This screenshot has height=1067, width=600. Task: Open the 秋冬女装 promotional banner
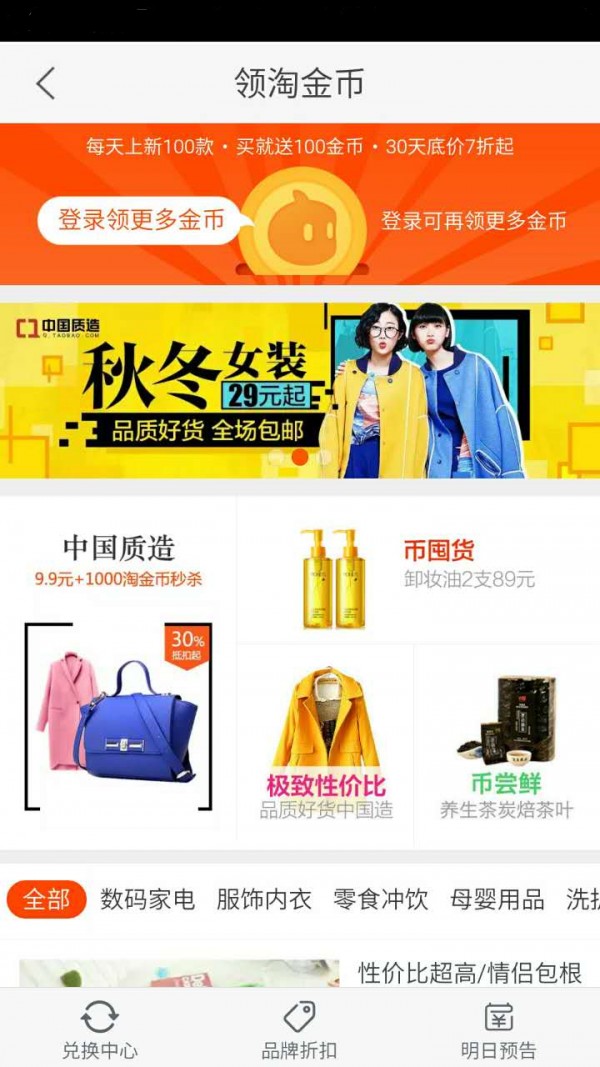300,390
